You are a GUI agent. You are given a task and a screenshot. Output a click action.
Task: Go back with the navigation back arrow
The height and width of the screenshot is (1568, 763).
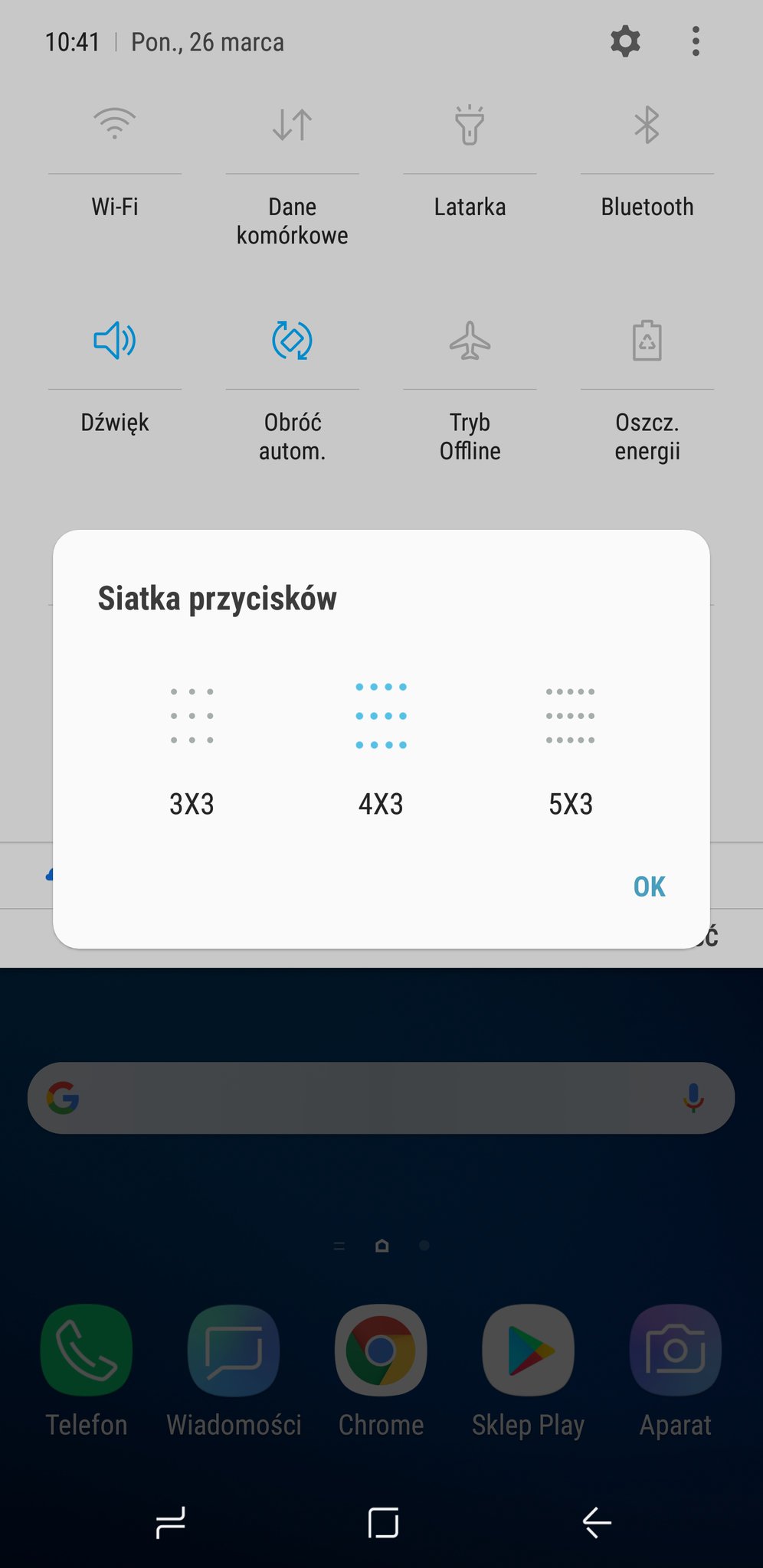(596, 1522)
